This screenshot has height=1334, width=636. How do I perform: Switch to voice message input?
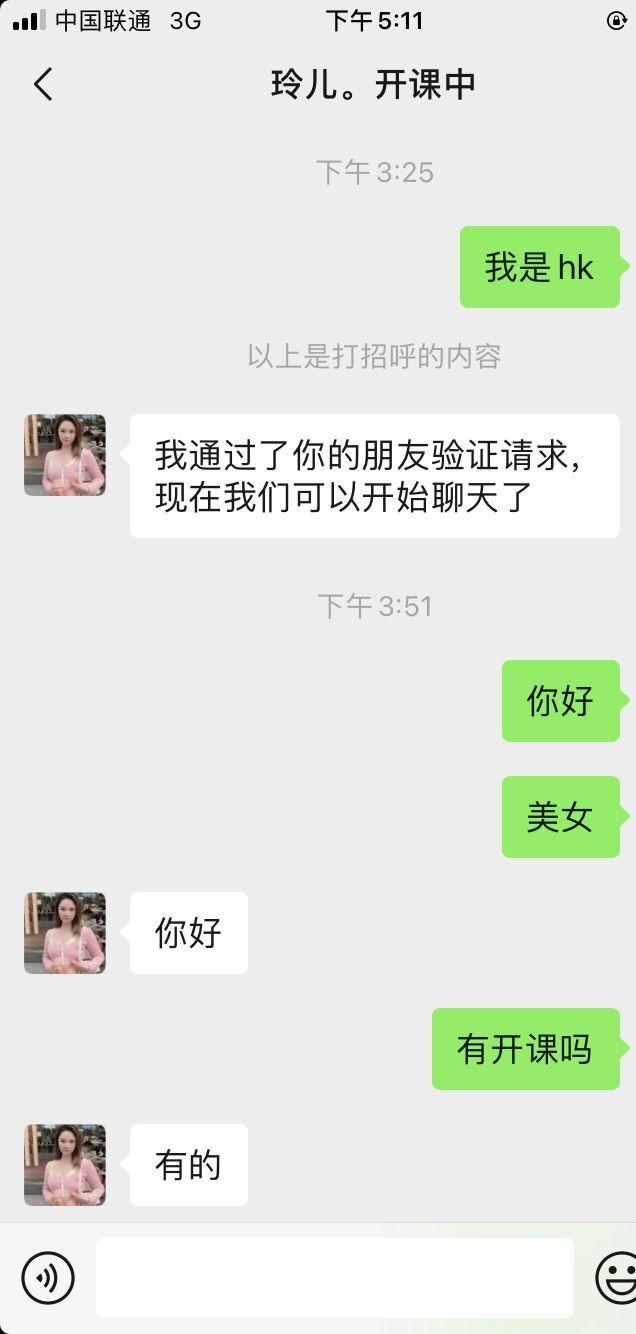point(48,1277)
